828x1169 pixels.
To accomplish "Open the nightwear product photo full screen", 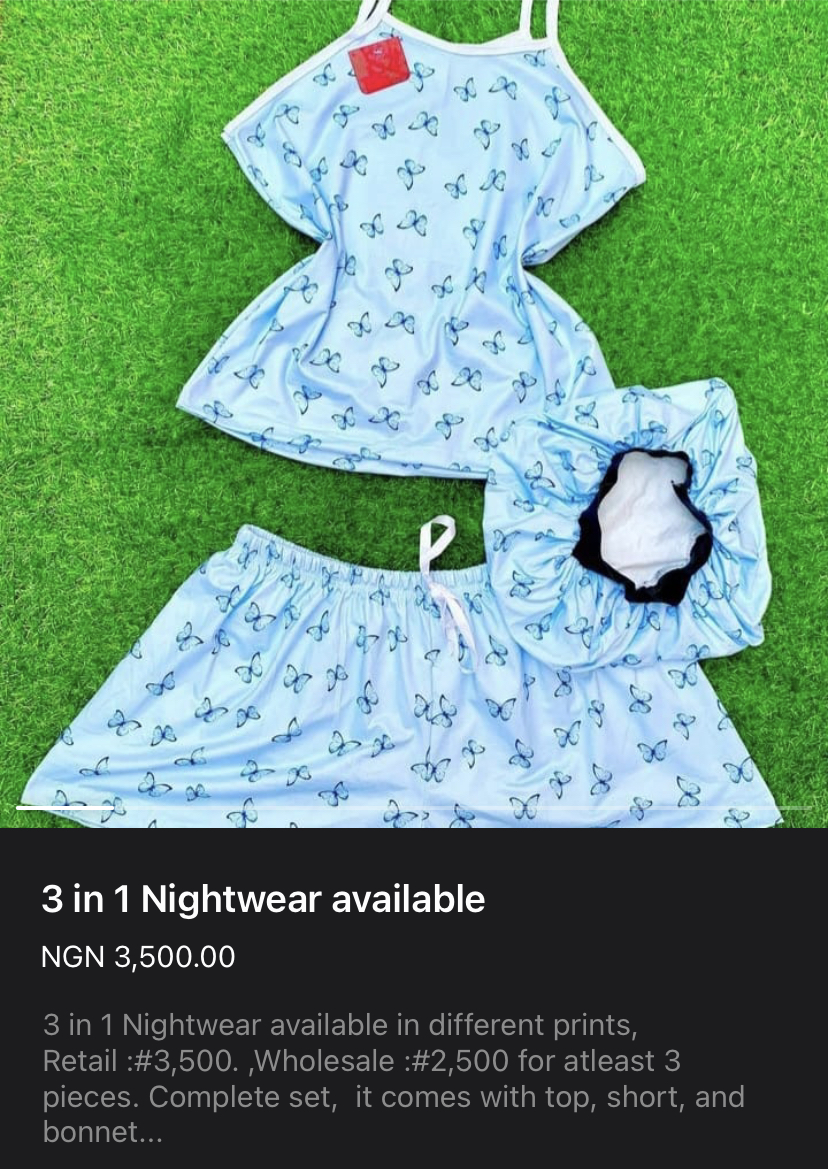I will 414,410.
